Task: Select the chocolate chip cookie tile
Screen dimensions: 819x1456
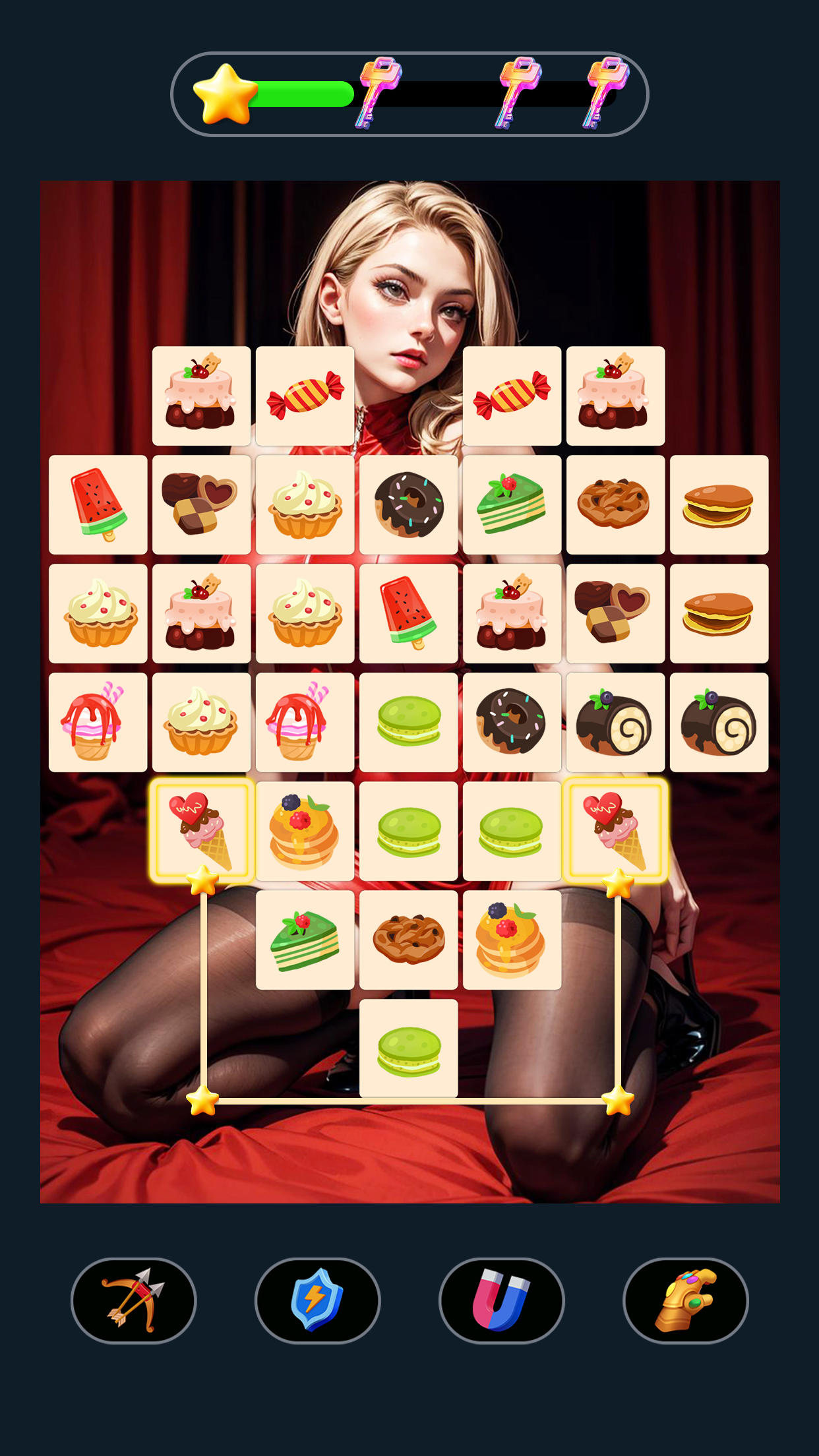Action: [615, 504]
